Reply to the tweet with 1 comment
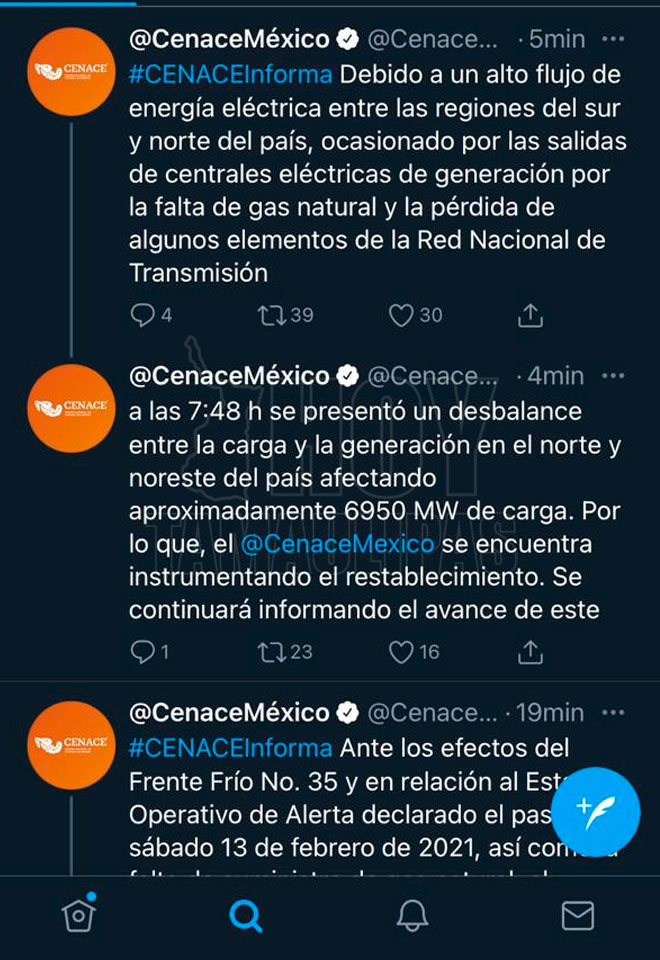660x960 pixels. pyautogui.click(x=143, y=653)
